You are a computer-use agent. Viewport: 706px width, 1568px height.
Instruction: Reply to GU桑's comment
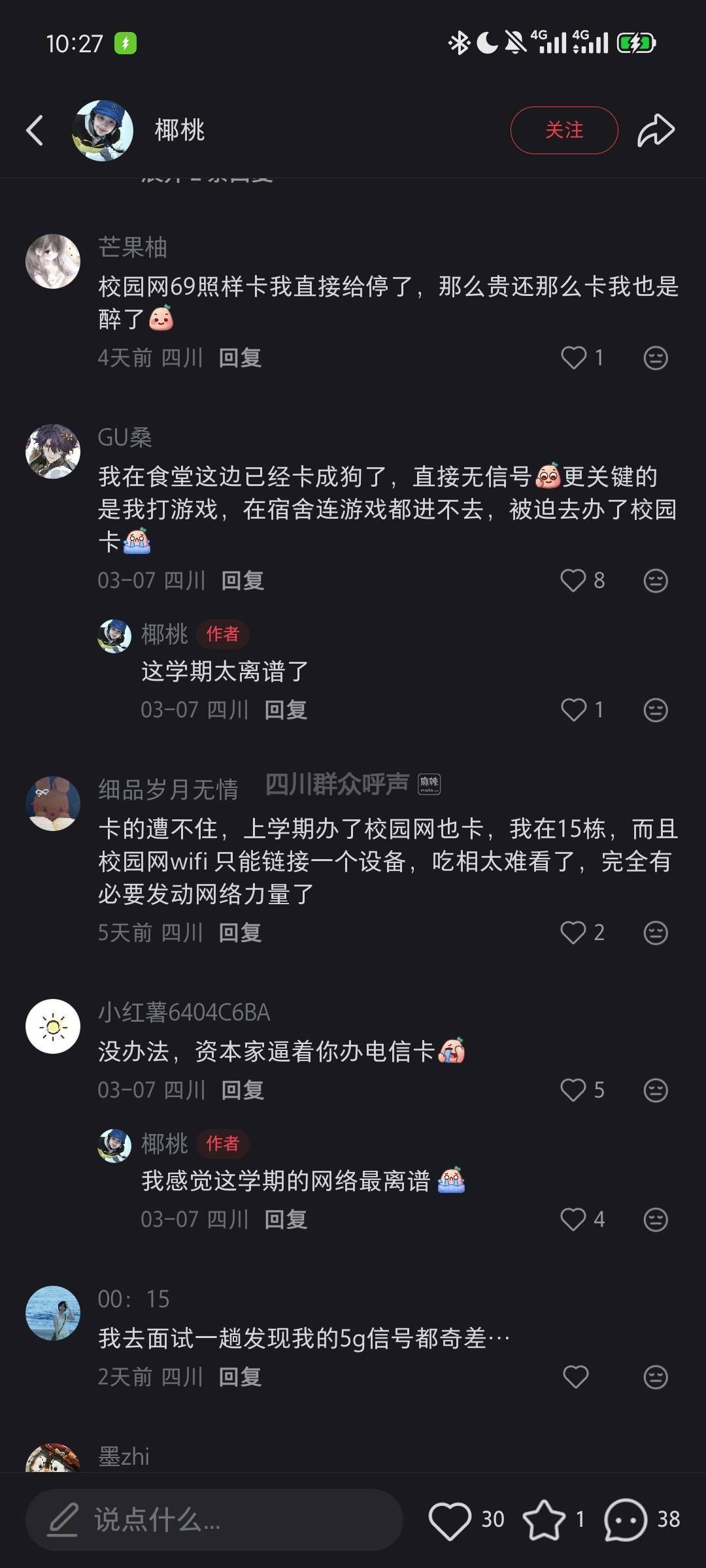tap(243, 580)
